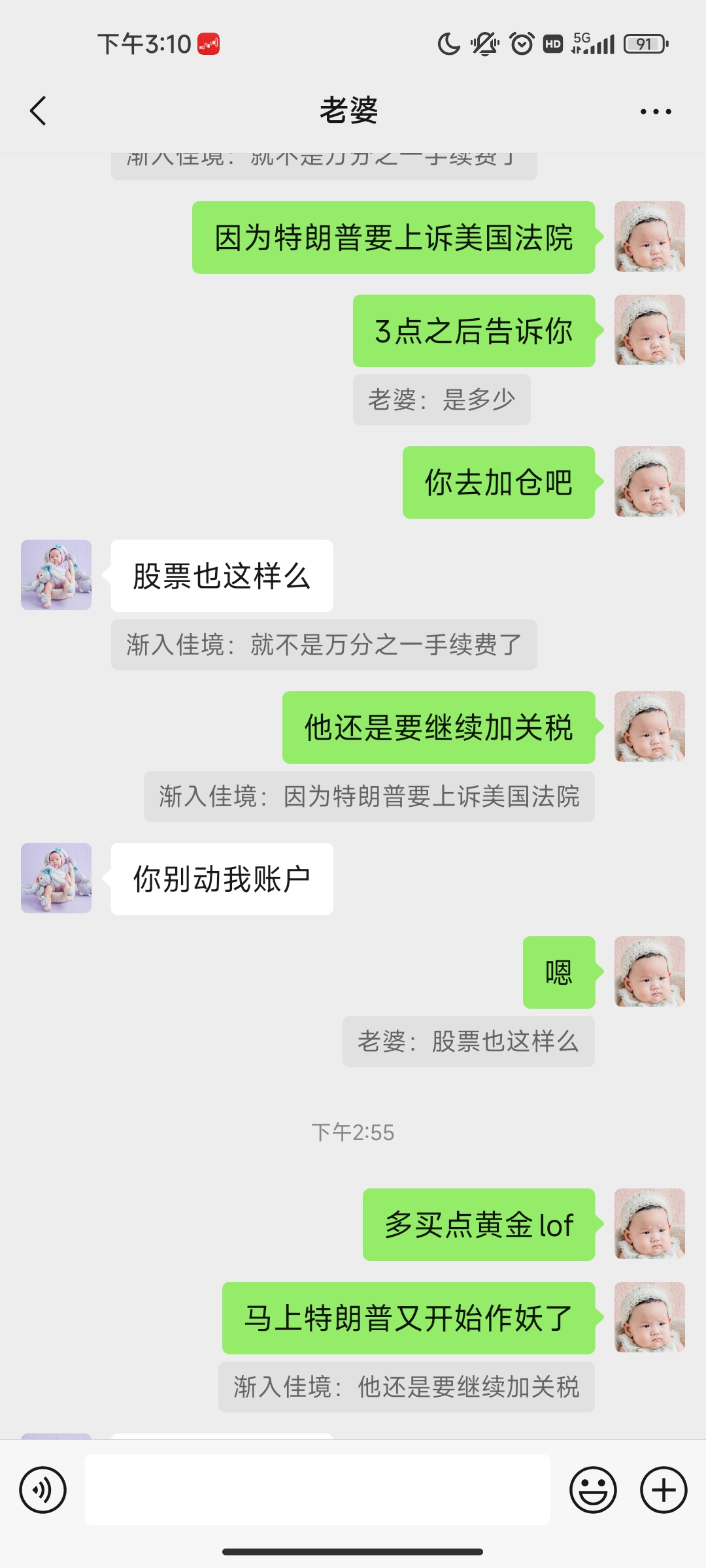Open chat info via three-dot menu

pos(656,112)
